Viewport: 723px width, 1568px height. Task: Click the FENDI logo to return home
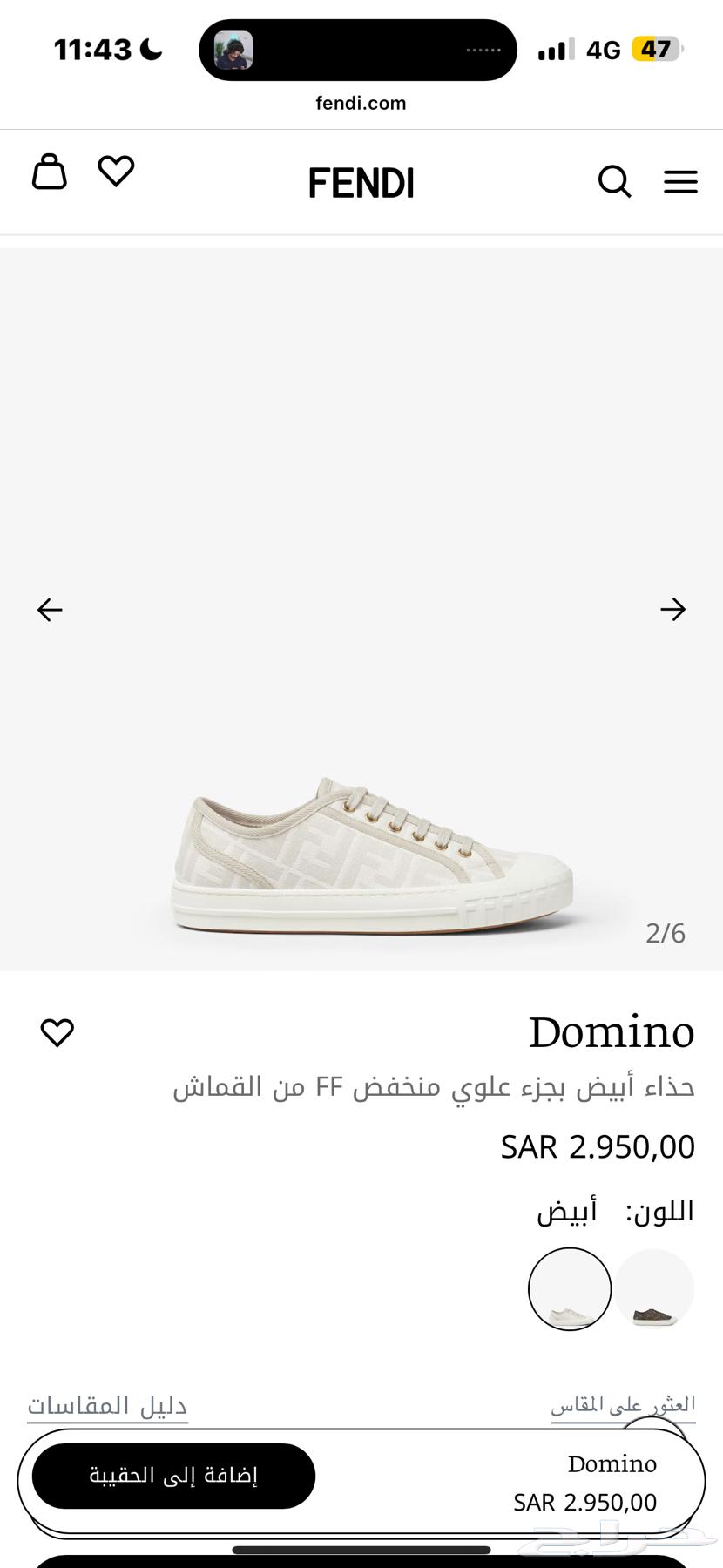pyautogui.click(x=361, y=182)
